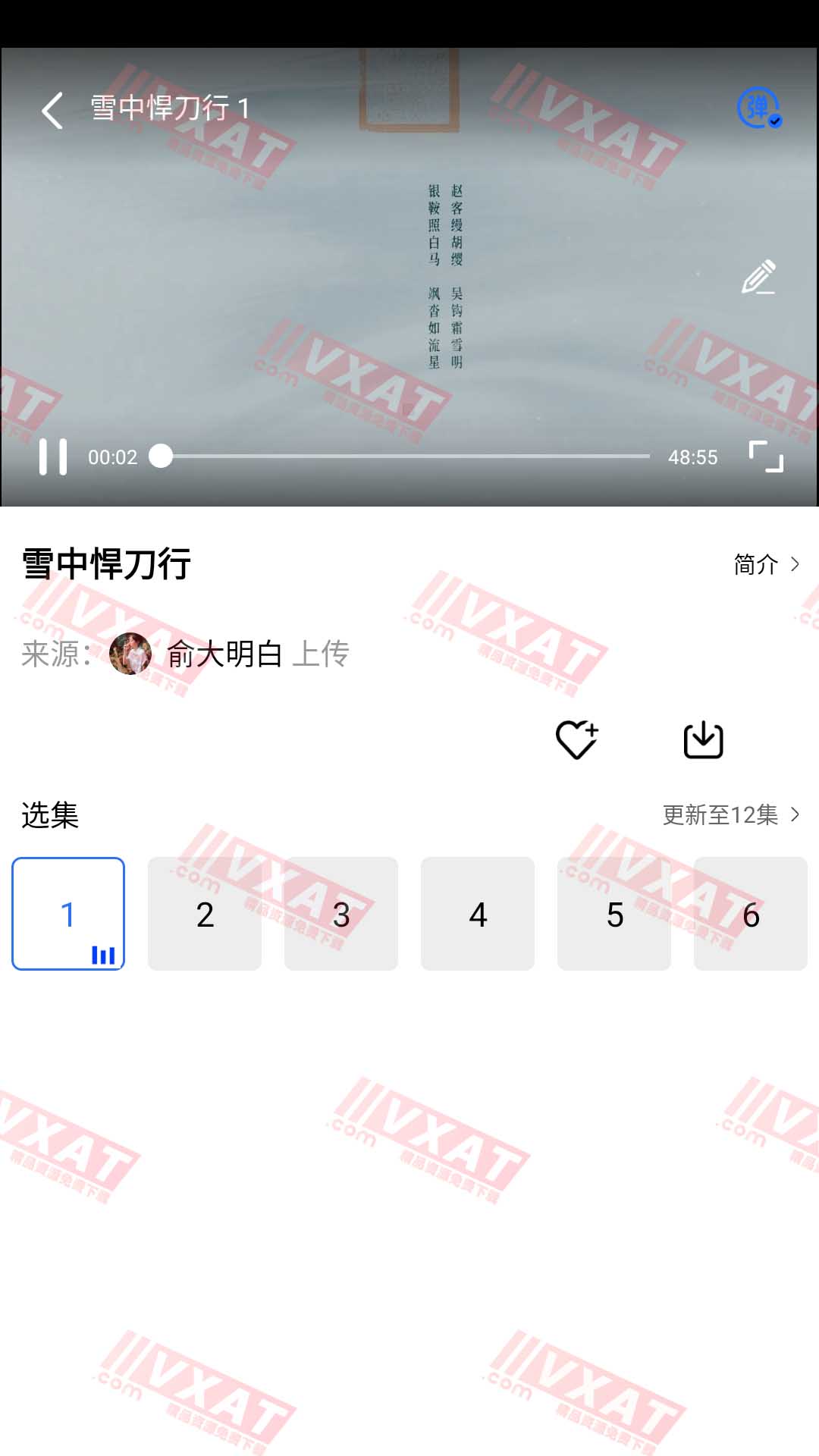Expand the 更新至12集 episode list

[x=731, y=815]
